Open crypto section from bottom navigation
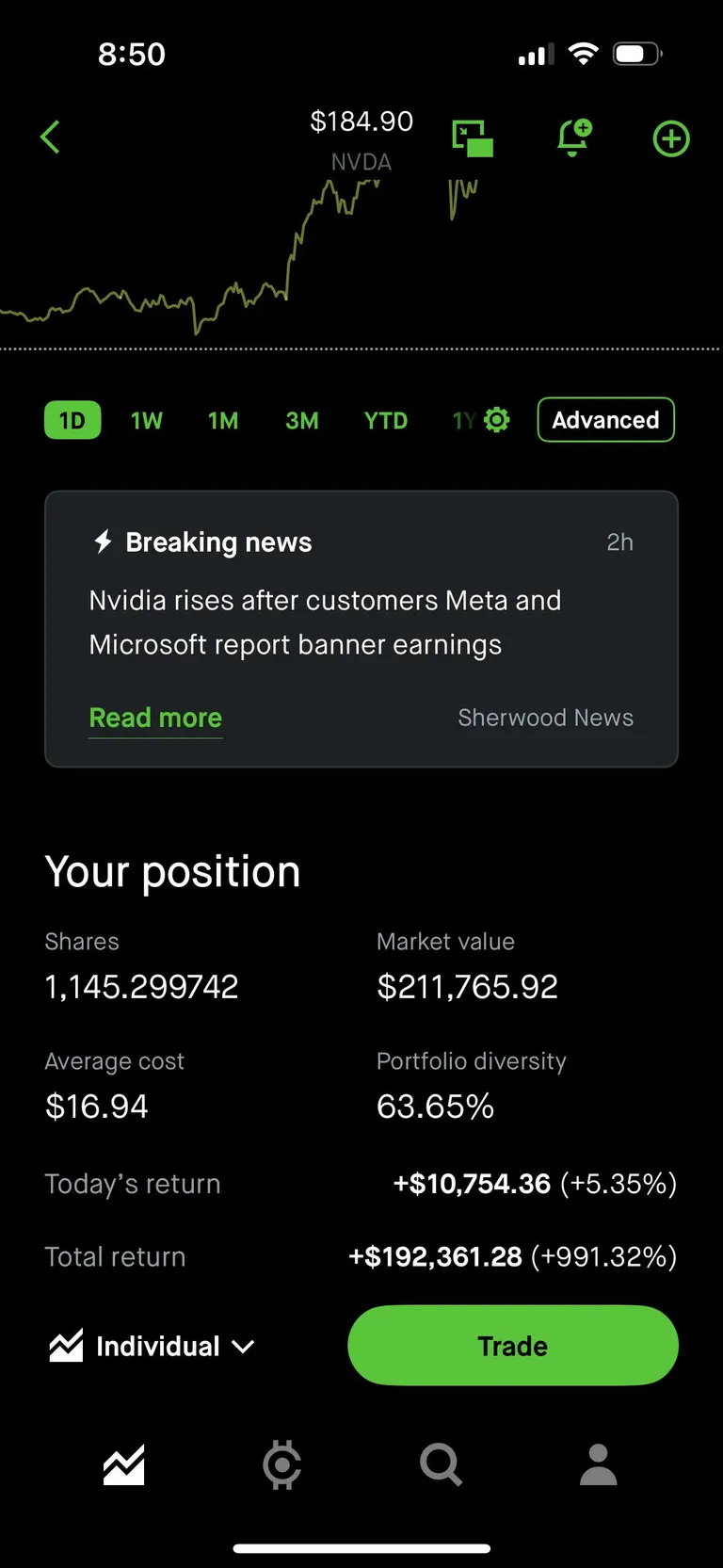723x1568 pixels. 282,1464
